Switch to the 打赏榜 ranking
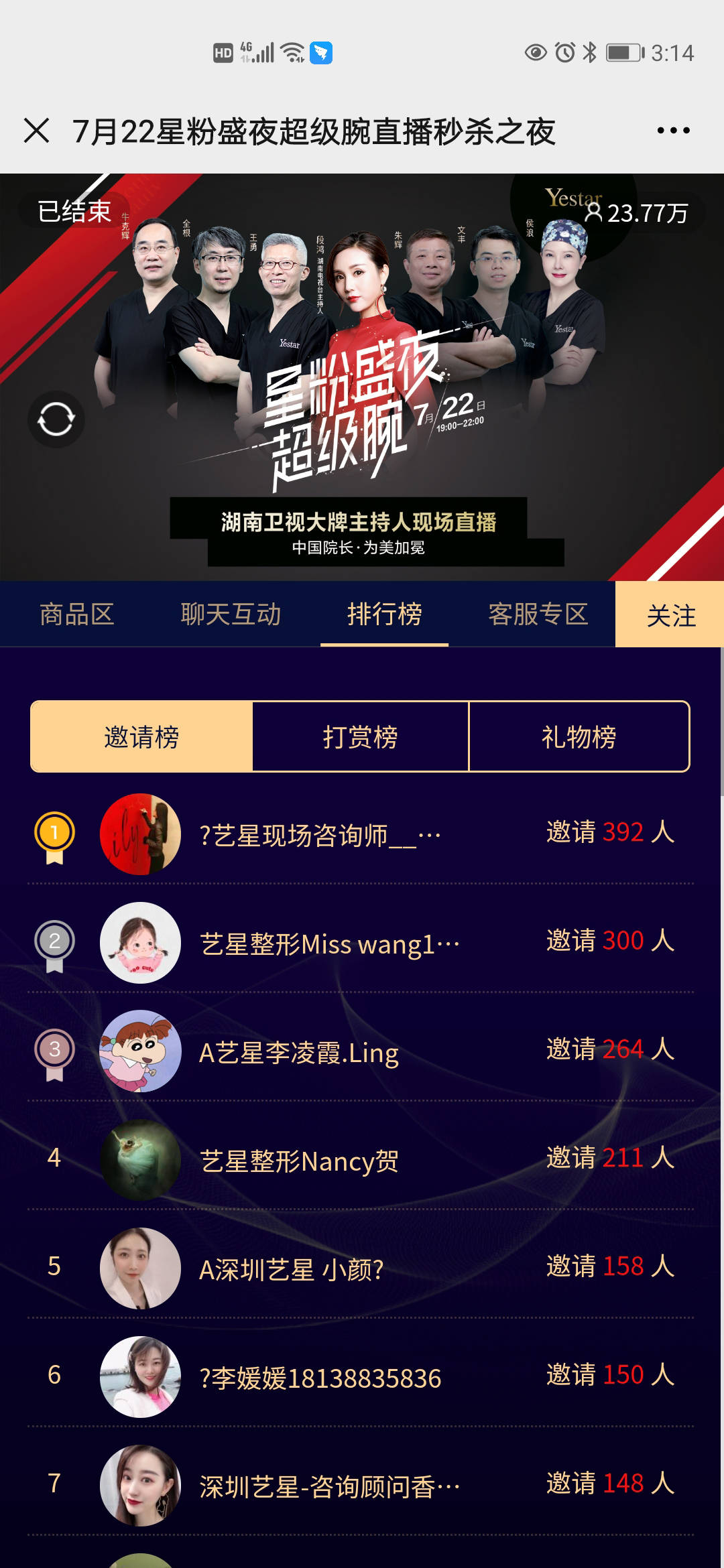 tap(361, 737)
